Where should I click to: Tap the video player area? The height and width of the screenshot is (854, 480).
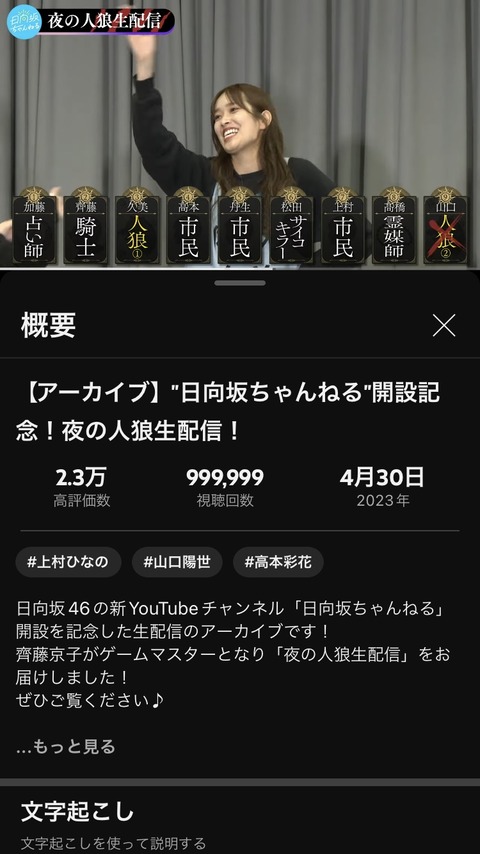[x=240, y=133]
